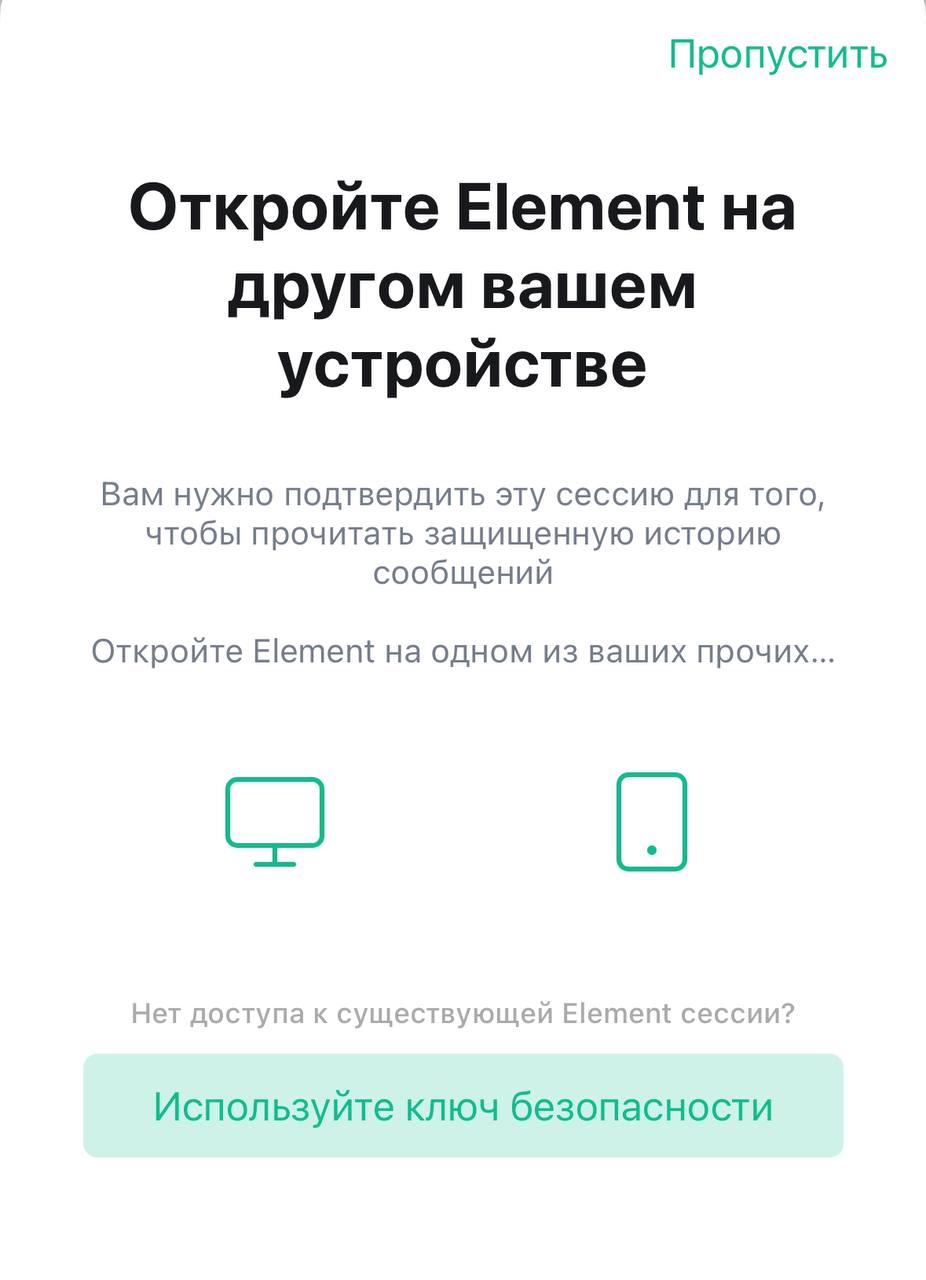
Task: Tap Используйте ключ безопасности
Action: (463, 1106)
